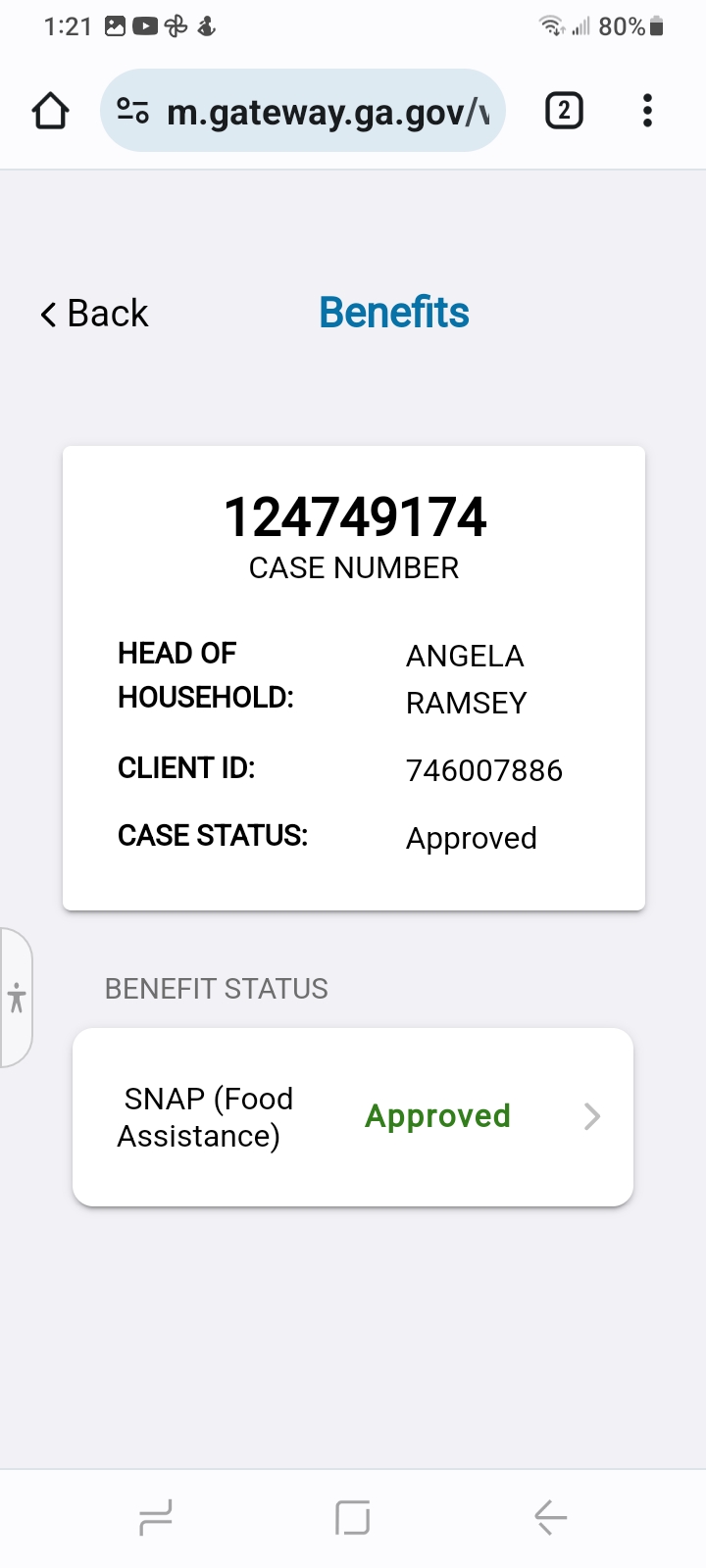Open recent apps from navigation bar
The height and width of the screenshot is (1568, 706).
click(156, 1518)
